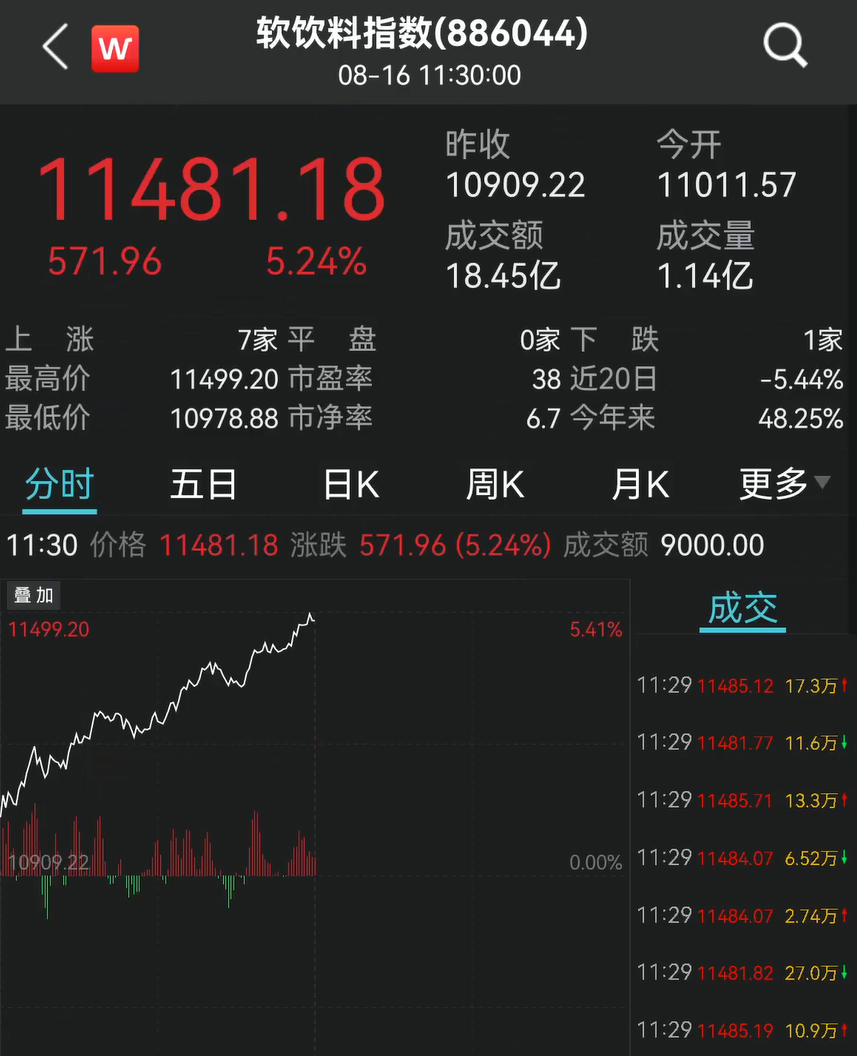Tap the red W icon
The height and width of the screenshot is (1056, 857).
click(x=115, y=48)
